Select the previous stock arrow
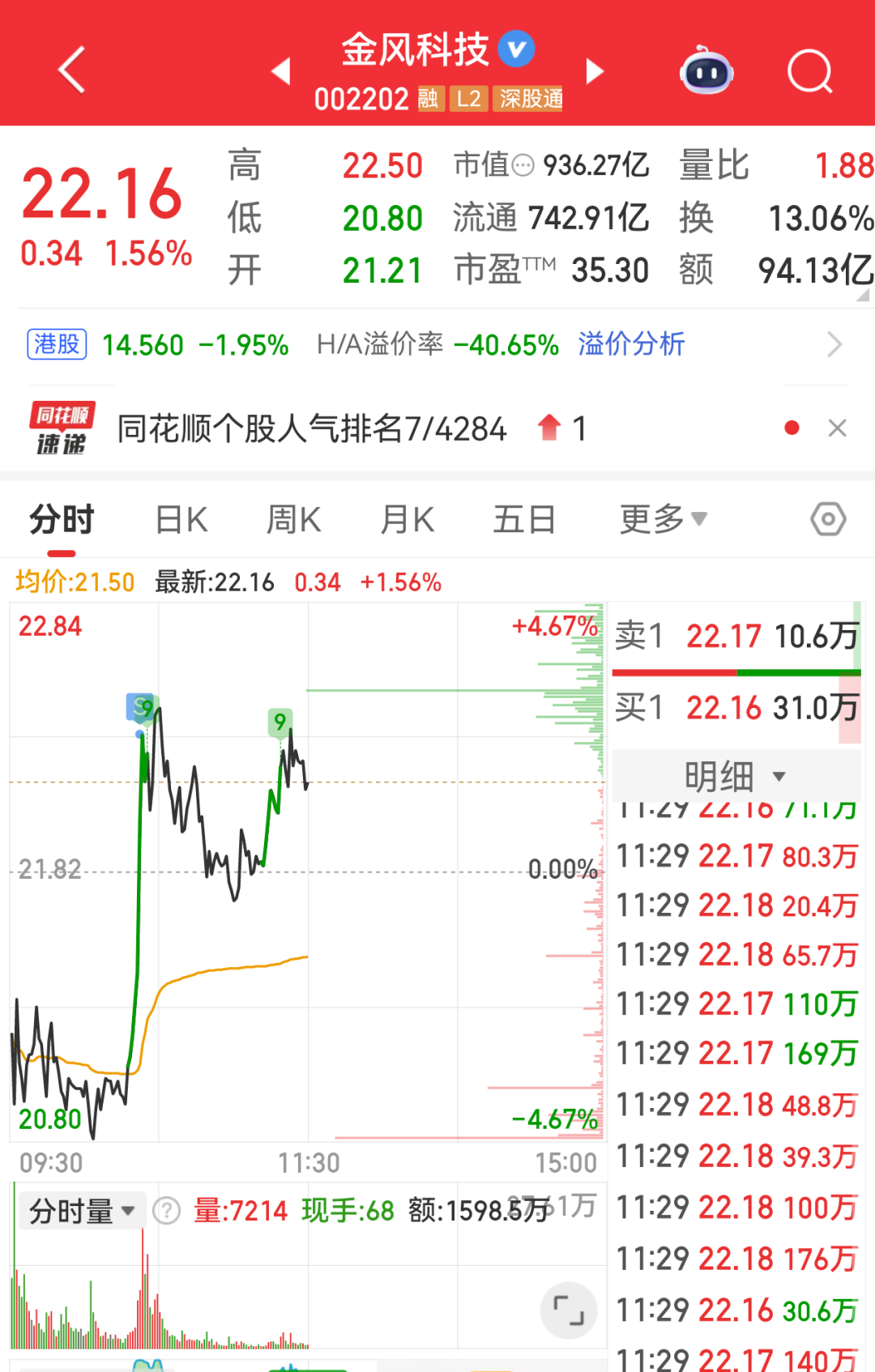Screen dimensions: 875x1372 click(x=280, y=71)
